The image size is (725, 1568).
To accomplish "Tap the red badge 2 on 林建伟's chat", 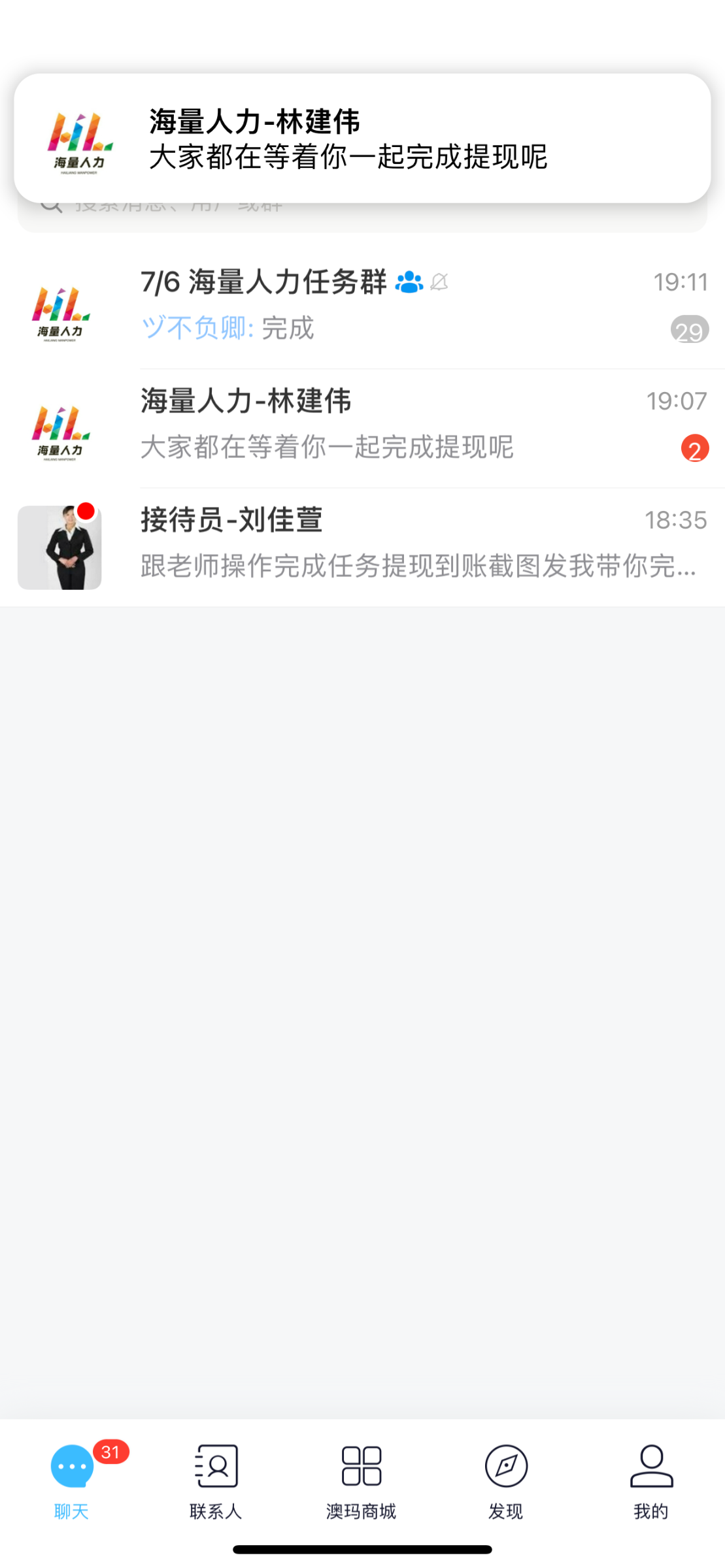I will coord(695,448).
